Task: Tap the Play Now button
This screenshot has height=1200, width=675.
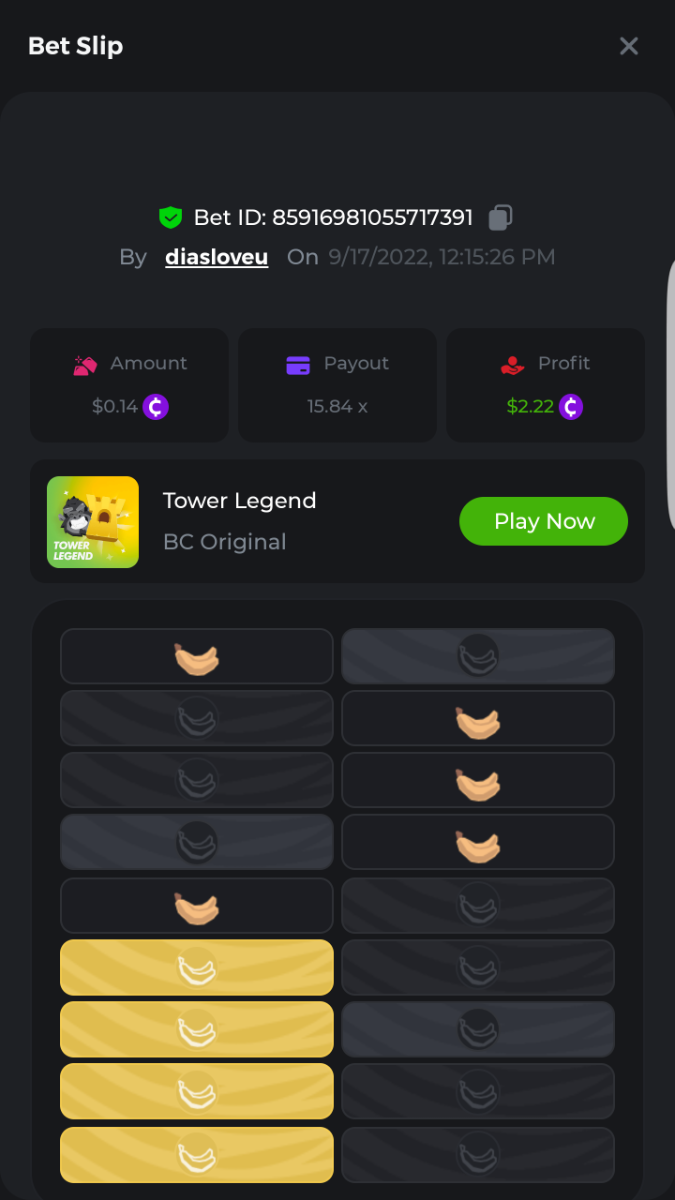Action: [x=543, y=521]
